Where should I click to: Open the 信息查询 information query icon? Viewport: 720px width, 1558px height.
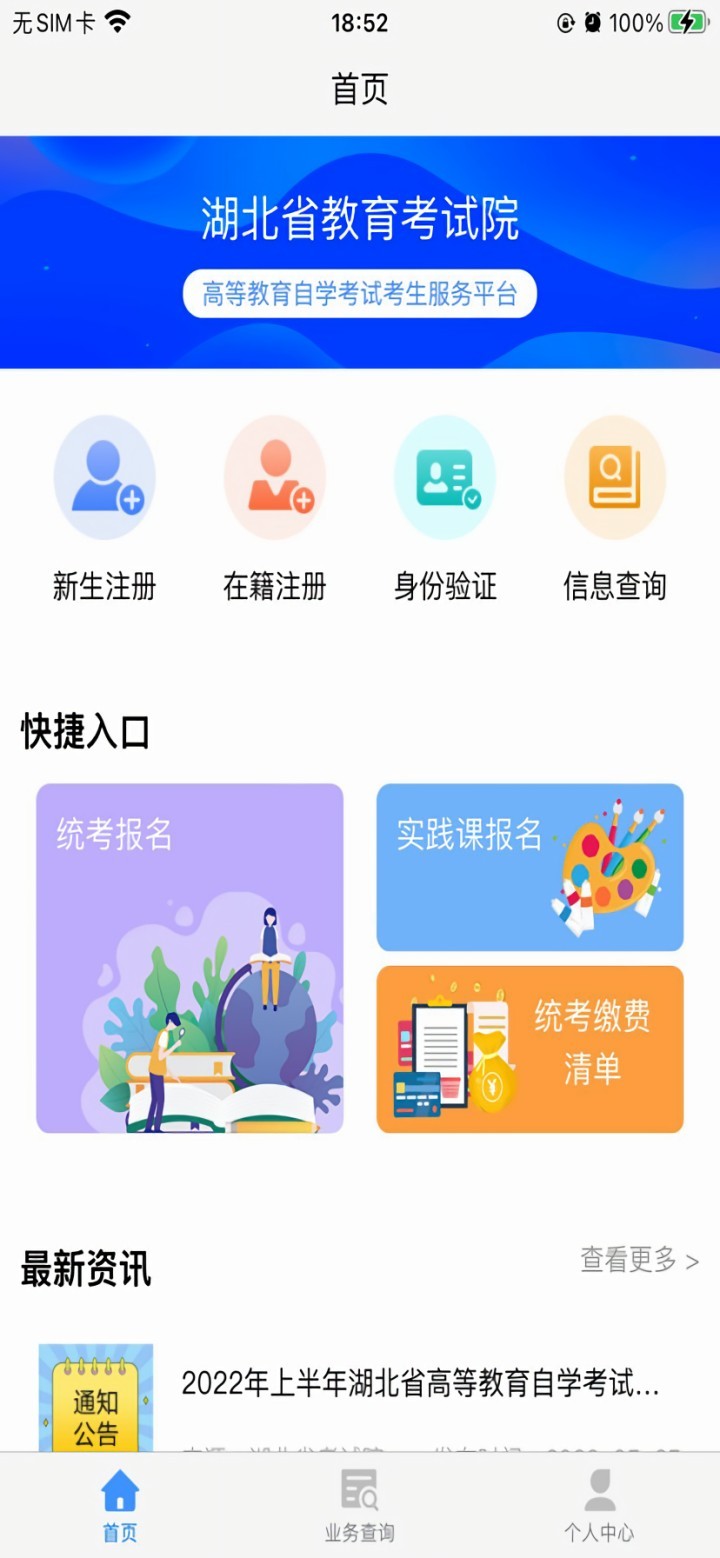615,477
